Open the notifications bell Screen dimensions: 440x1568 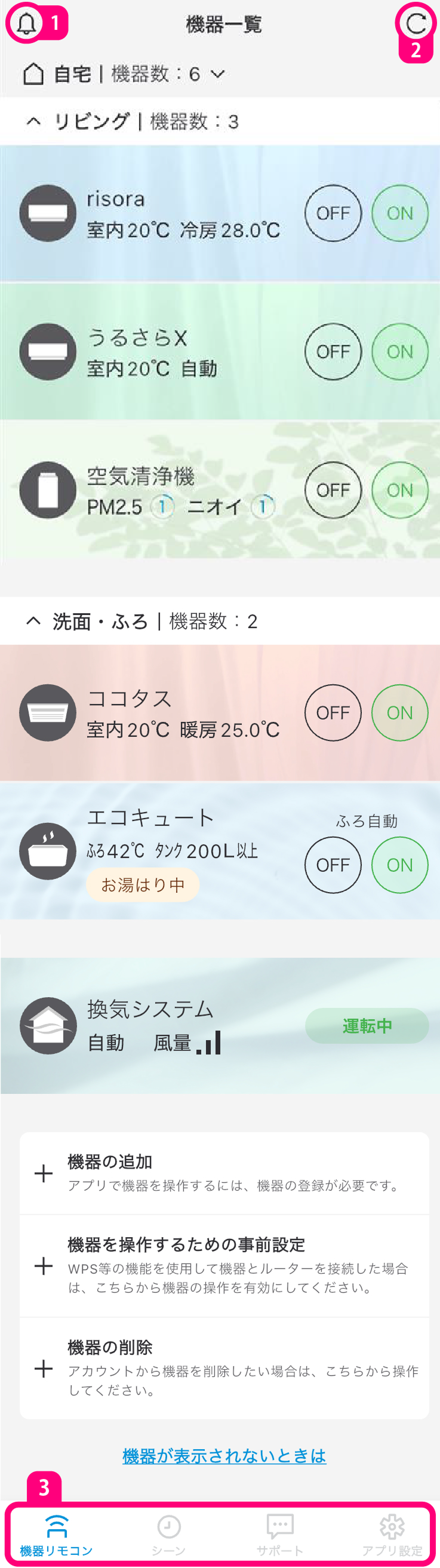click(26, 24)
